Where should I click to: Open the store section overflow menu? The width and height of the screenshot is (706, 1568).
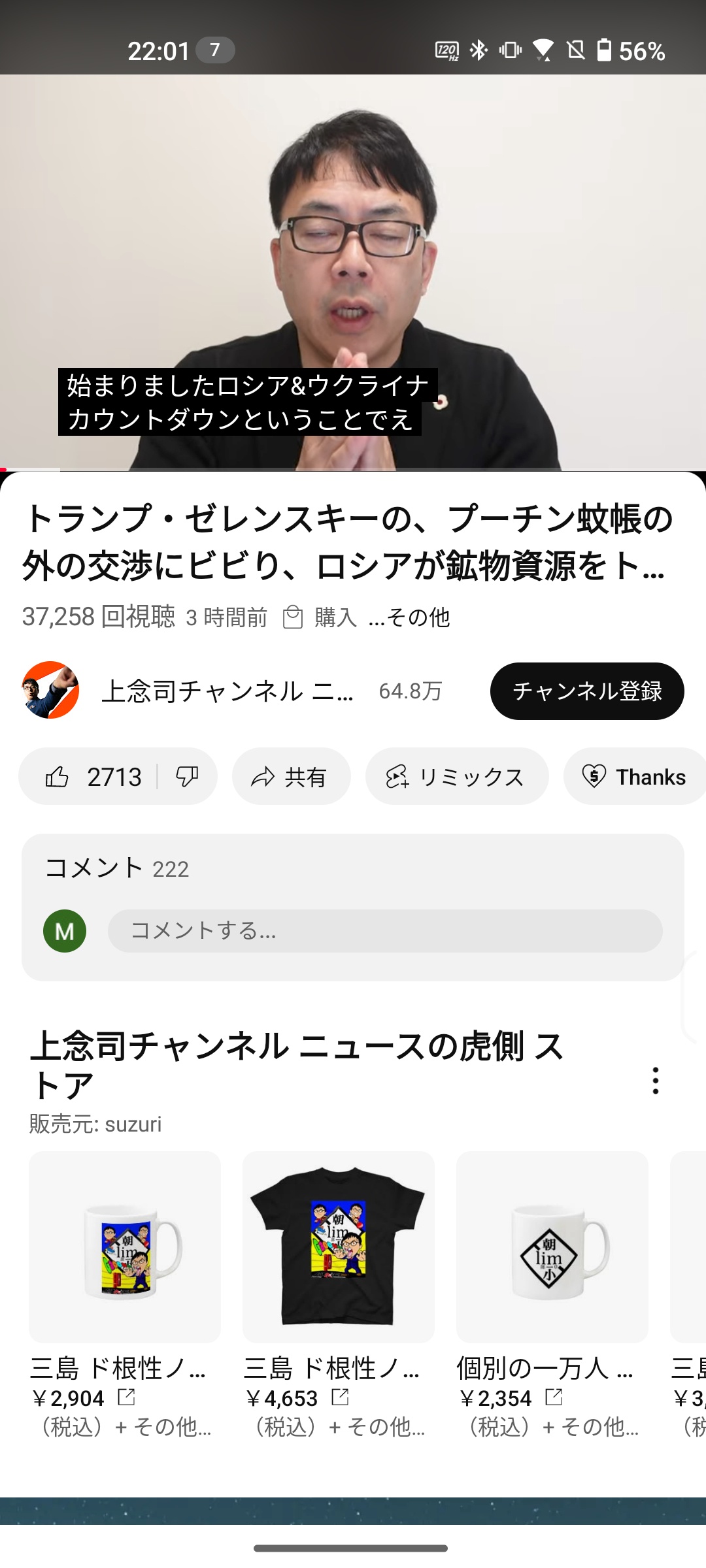(655, 1081)
